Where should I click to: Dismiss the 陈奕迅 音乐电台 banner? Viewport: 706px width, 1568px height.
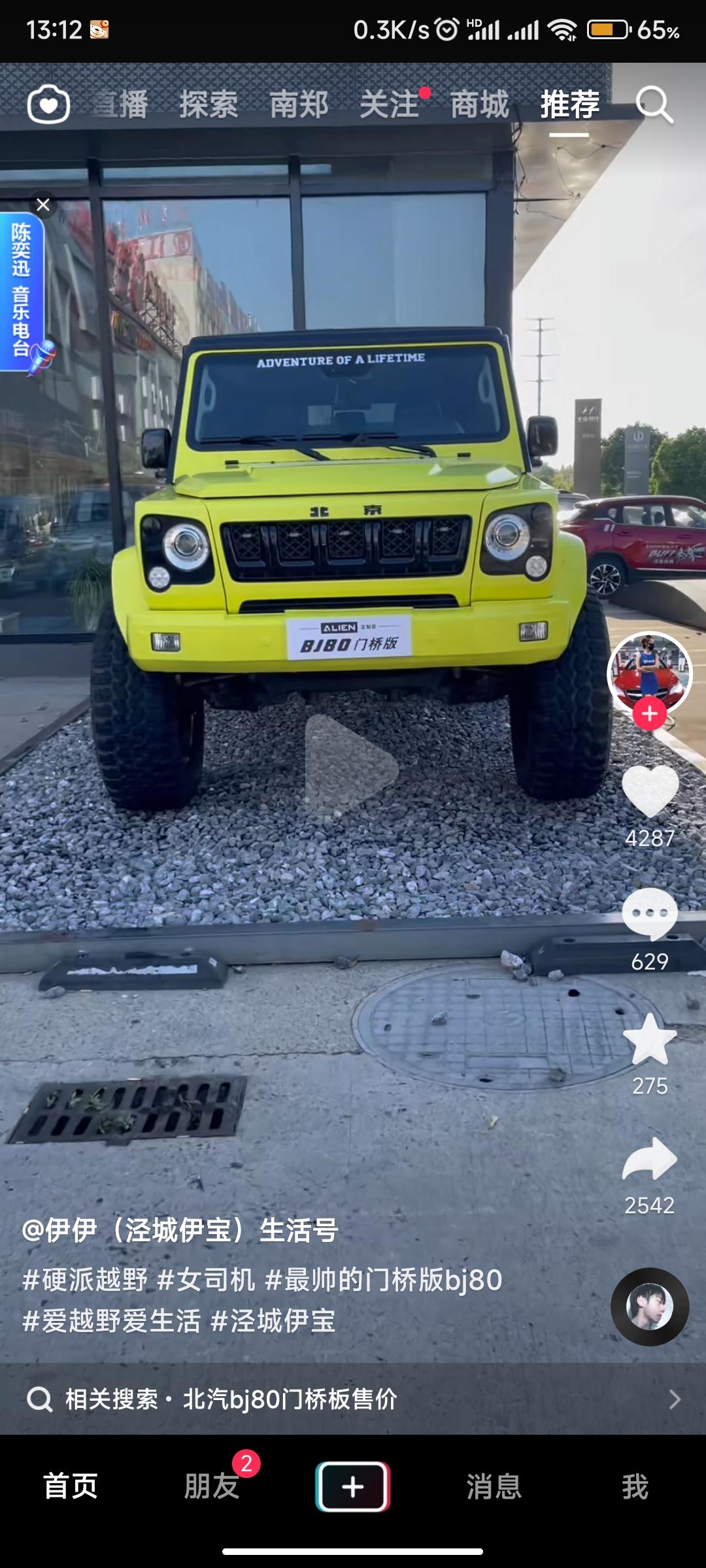pyautogui.click(x=43, y=205)
